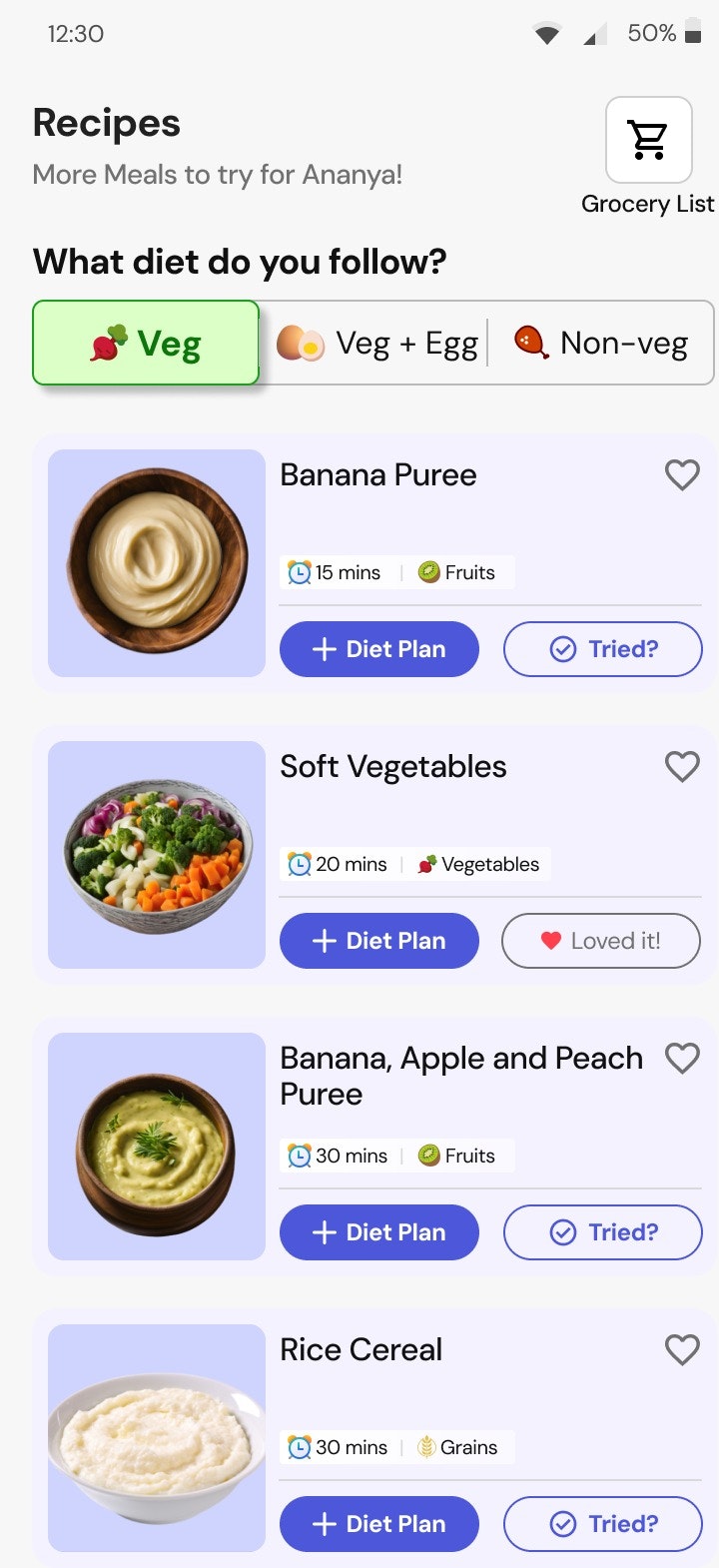Open the Banana Puree recipe image
Image resolution: width=719 pixels, height=1568 pixels.
157,562
